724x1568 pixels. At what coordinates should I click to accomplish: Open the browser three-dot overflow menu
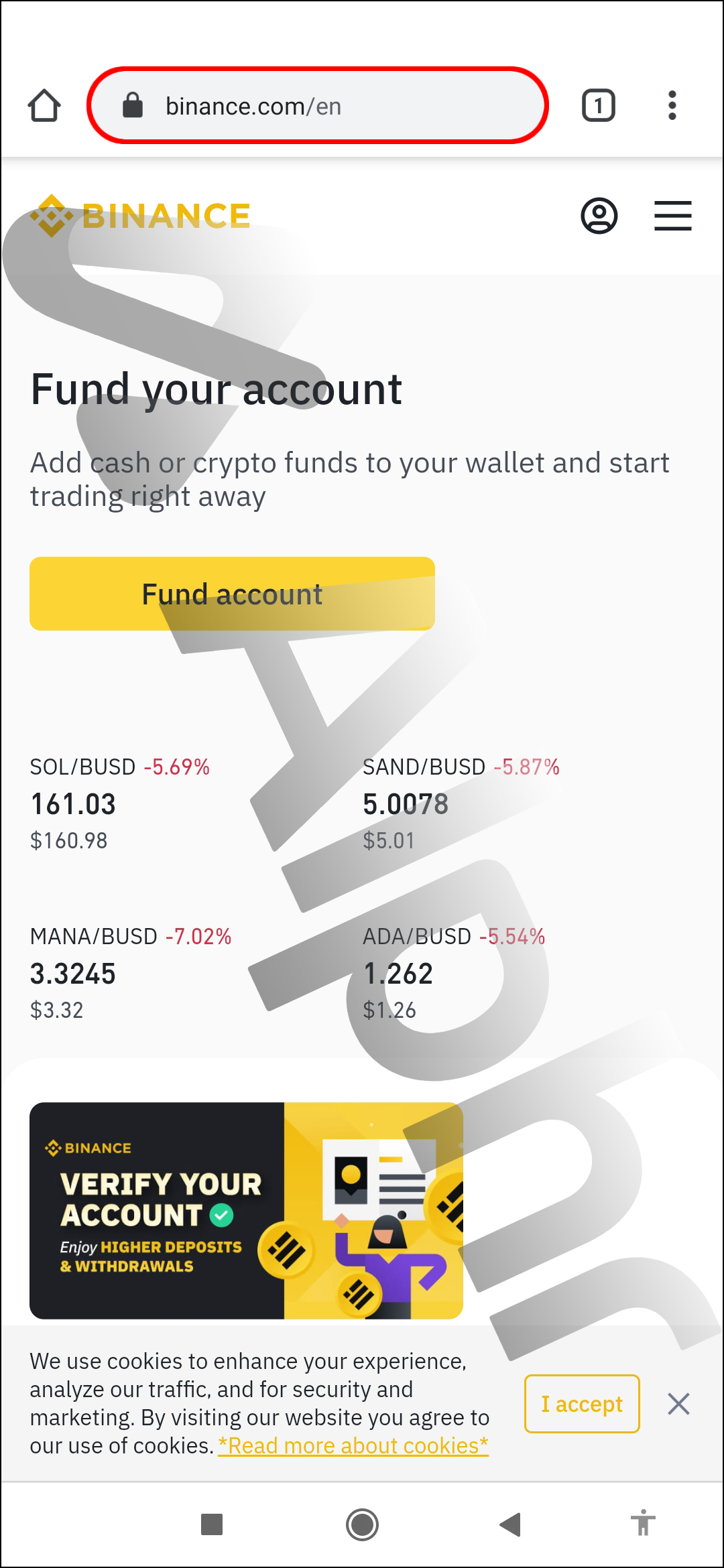pos(672,105)
